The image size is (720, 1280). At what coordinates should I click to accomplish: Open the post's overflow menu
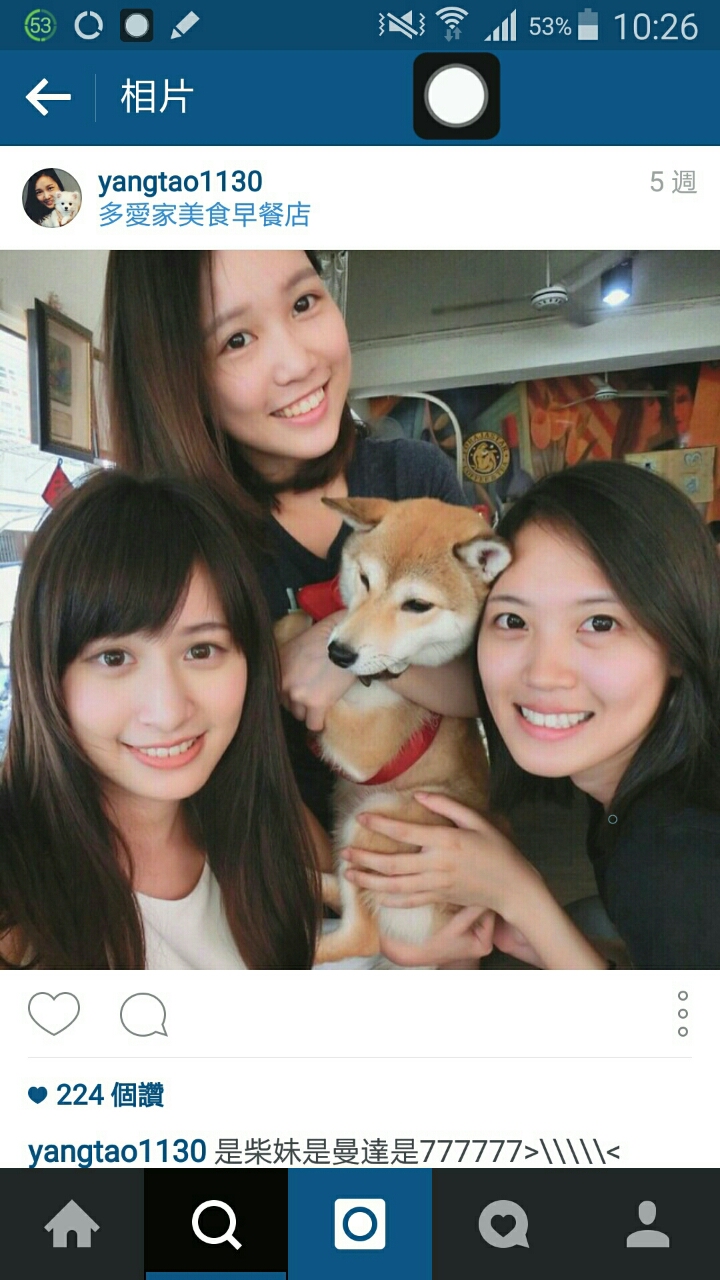tap(683, 1014)
